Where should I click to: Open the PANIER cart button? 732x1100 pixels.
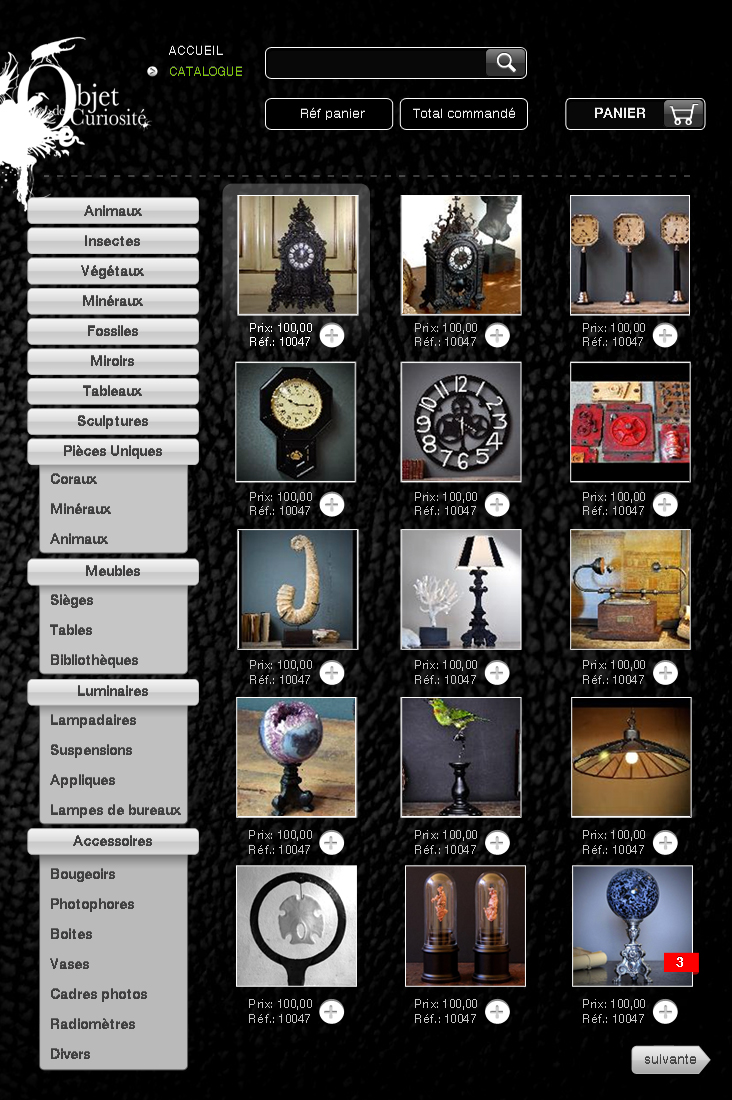pyautogui.click(x=635, y=114)
